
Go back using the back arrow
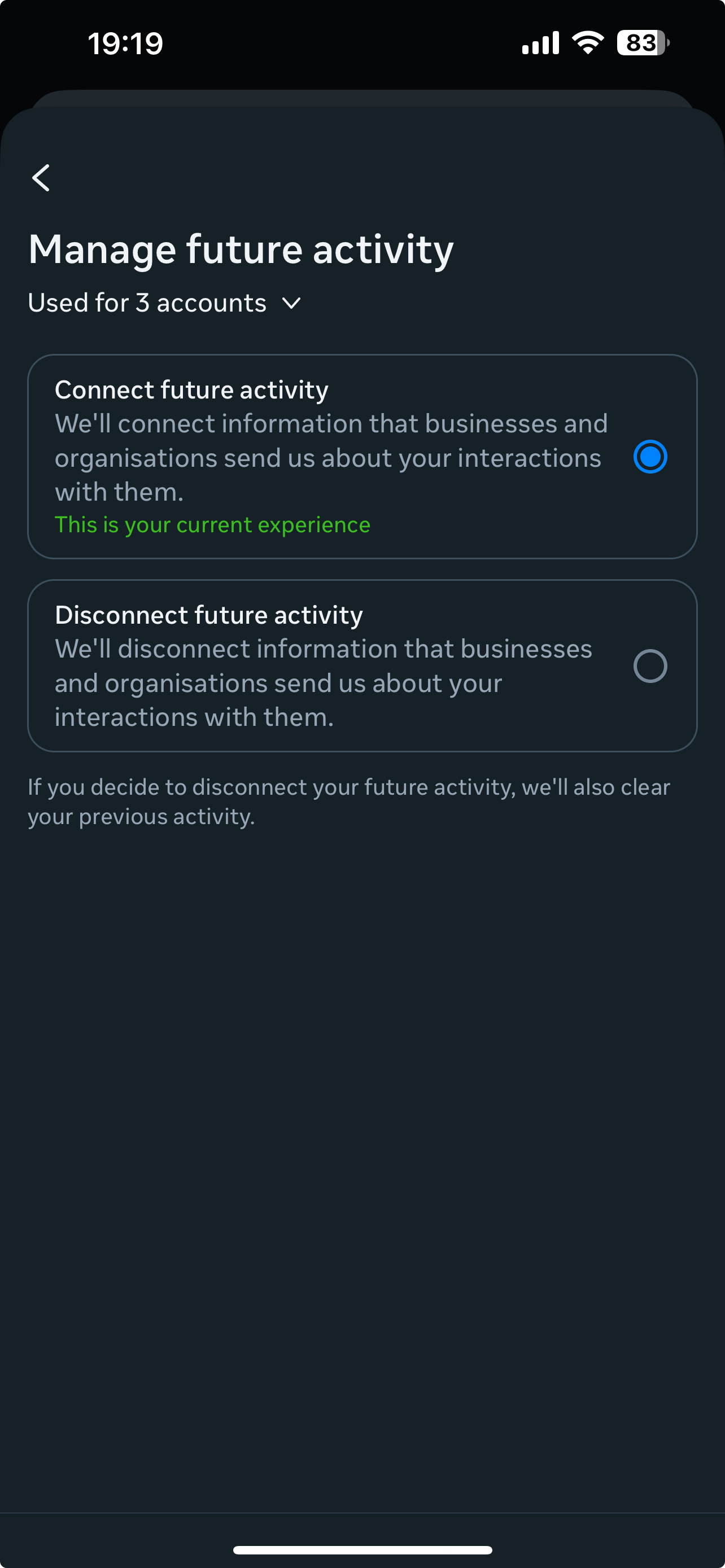click(x=41, y=178)
